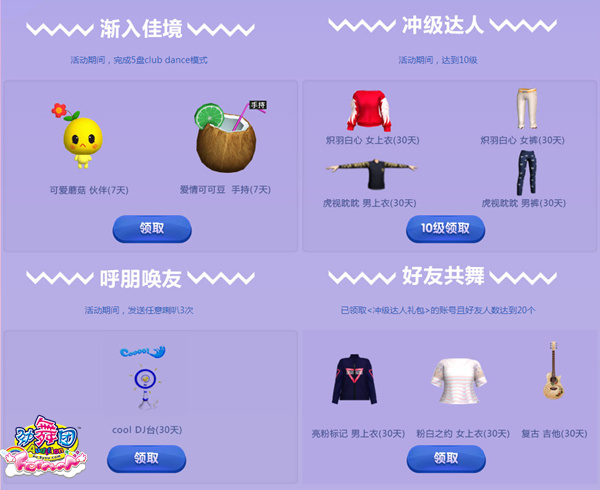Screen dimensions: 600x490
Task: Claim the 呼朋唤友 cool DJ台 reward
Action: (146, 458)
